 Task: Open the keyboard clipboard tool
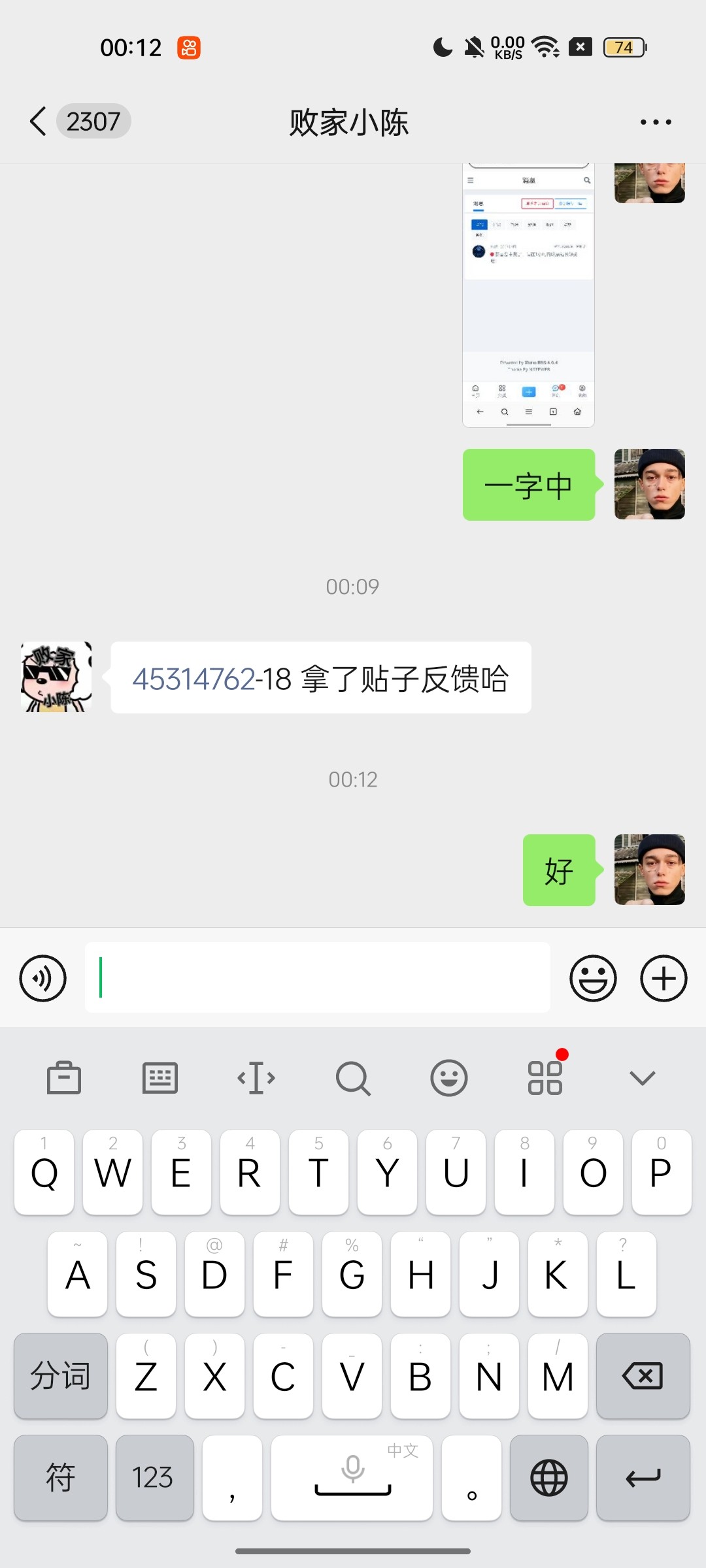click(64, 1077)
